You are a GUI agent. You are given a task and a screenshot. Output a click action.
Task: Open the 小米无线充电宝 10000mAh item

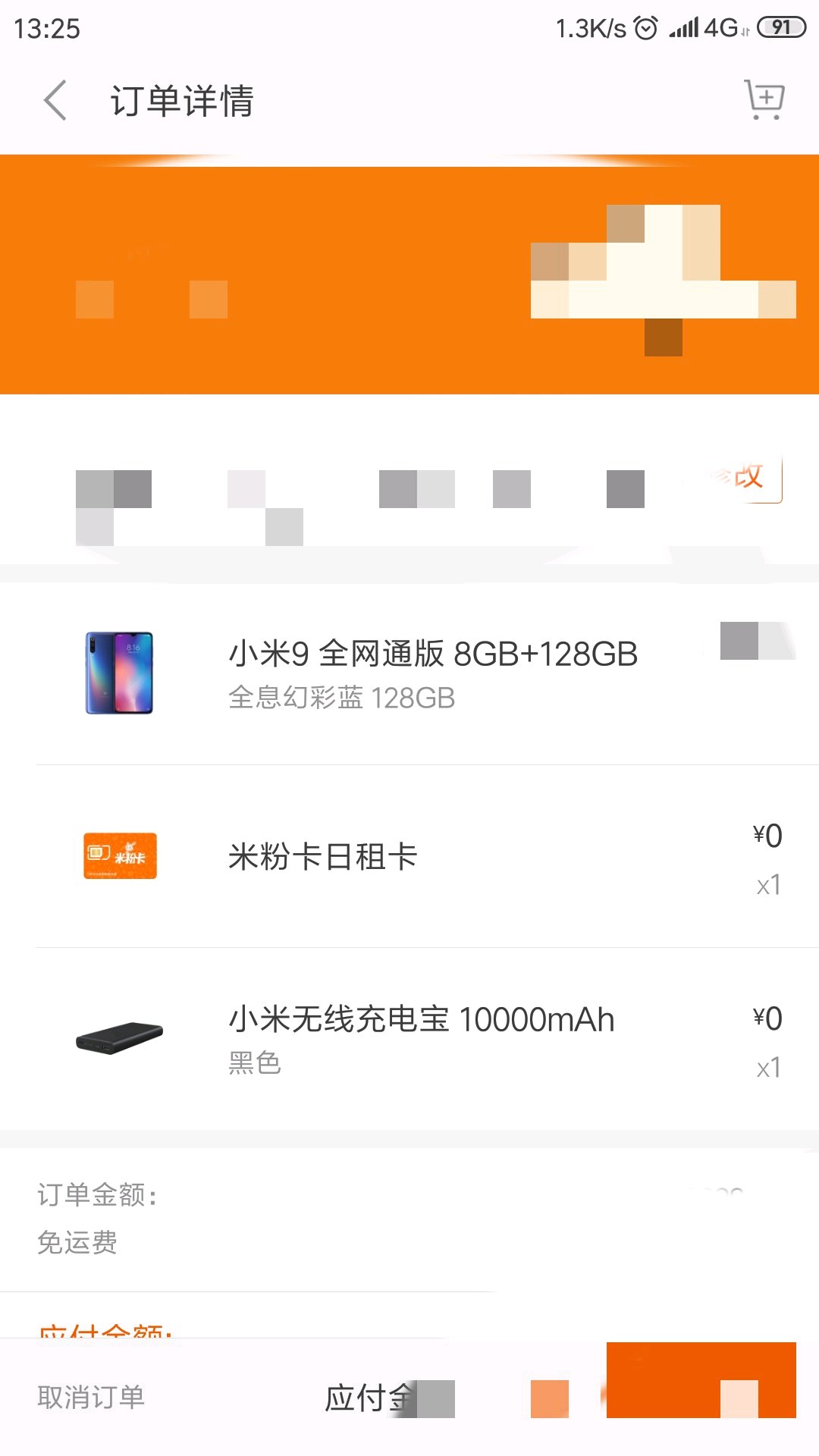click(x=409, y=1039)
